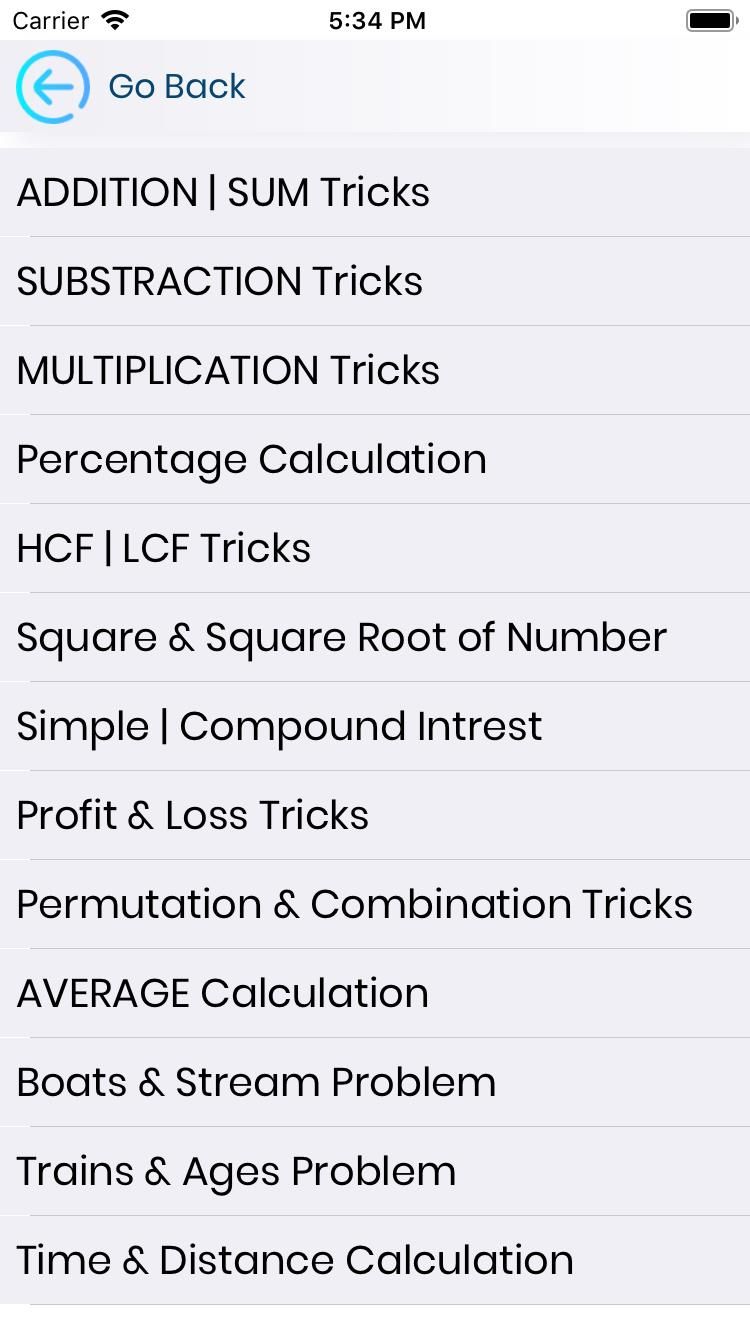Open Profit & Loss Tricks

[x=375, y=815]
